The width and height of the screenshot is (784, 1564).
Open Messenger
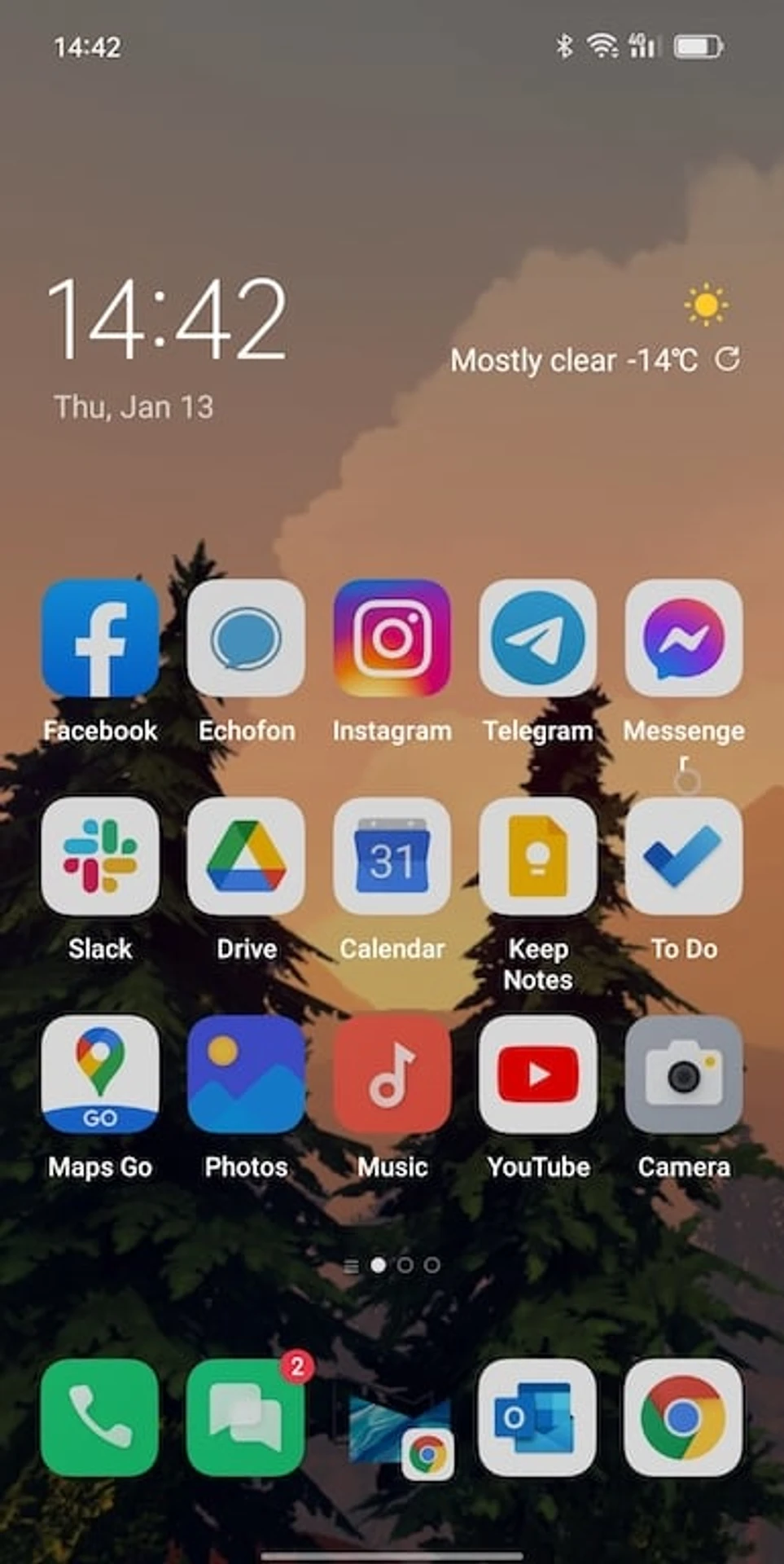tap(683, 638)
